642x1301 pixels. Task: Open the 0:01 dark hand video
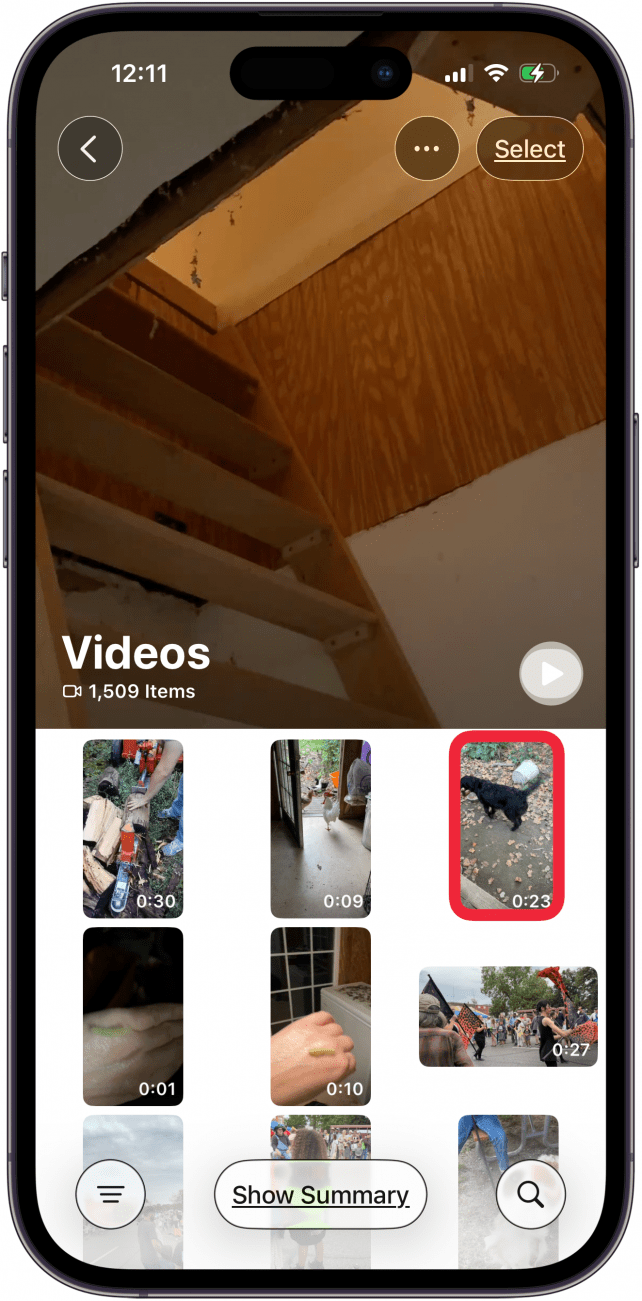133,1016
